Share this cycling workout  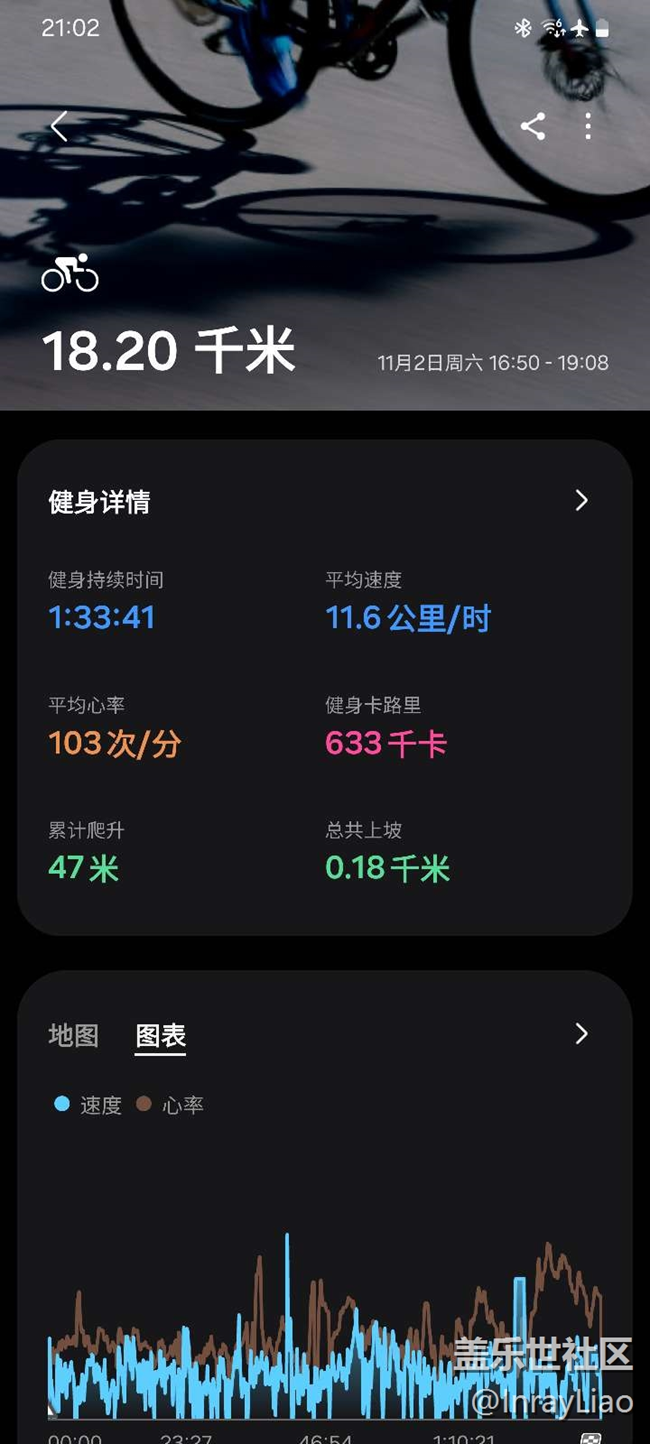533,126
